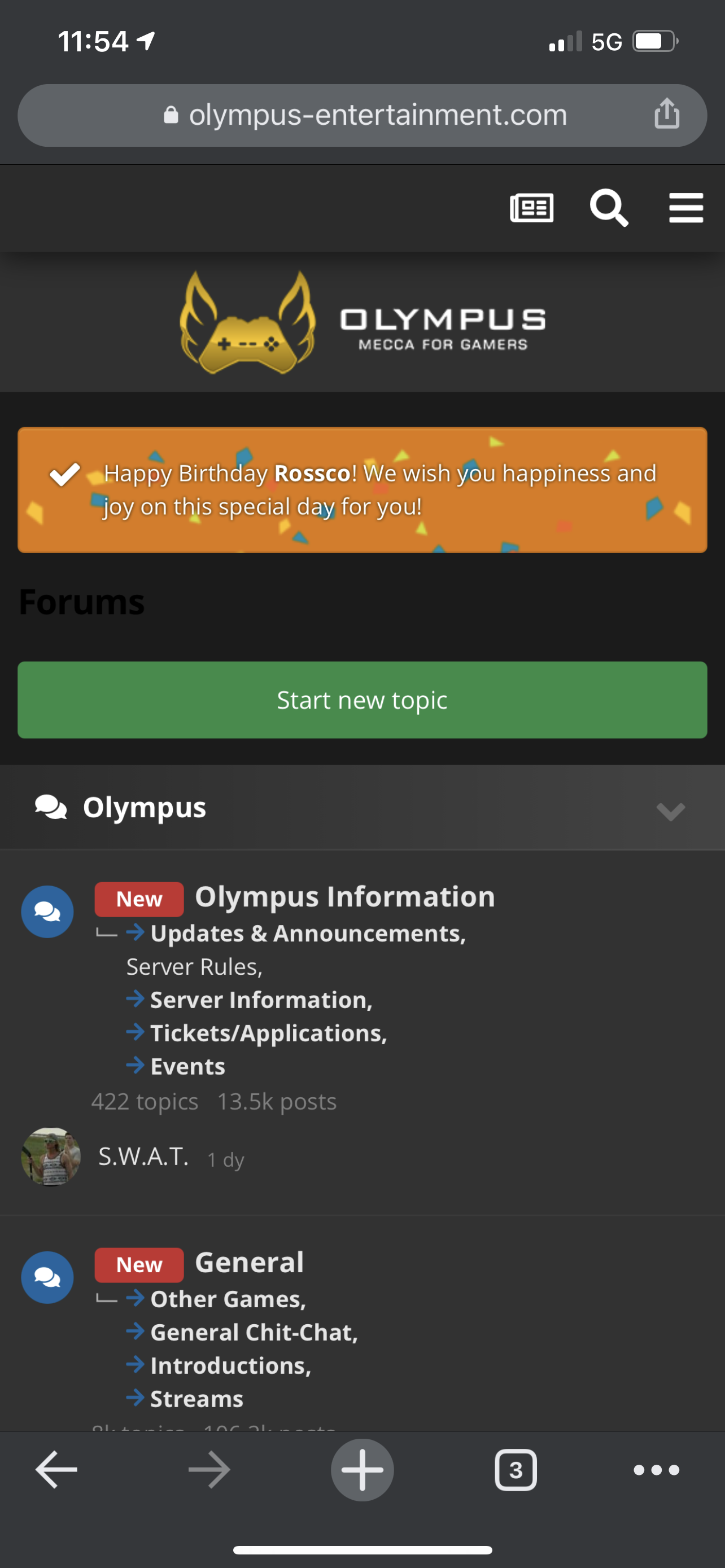View Rossco's profile from birthday banner
The width and height of the screenshot is (725, 1568).
click(x=312, y=474)
